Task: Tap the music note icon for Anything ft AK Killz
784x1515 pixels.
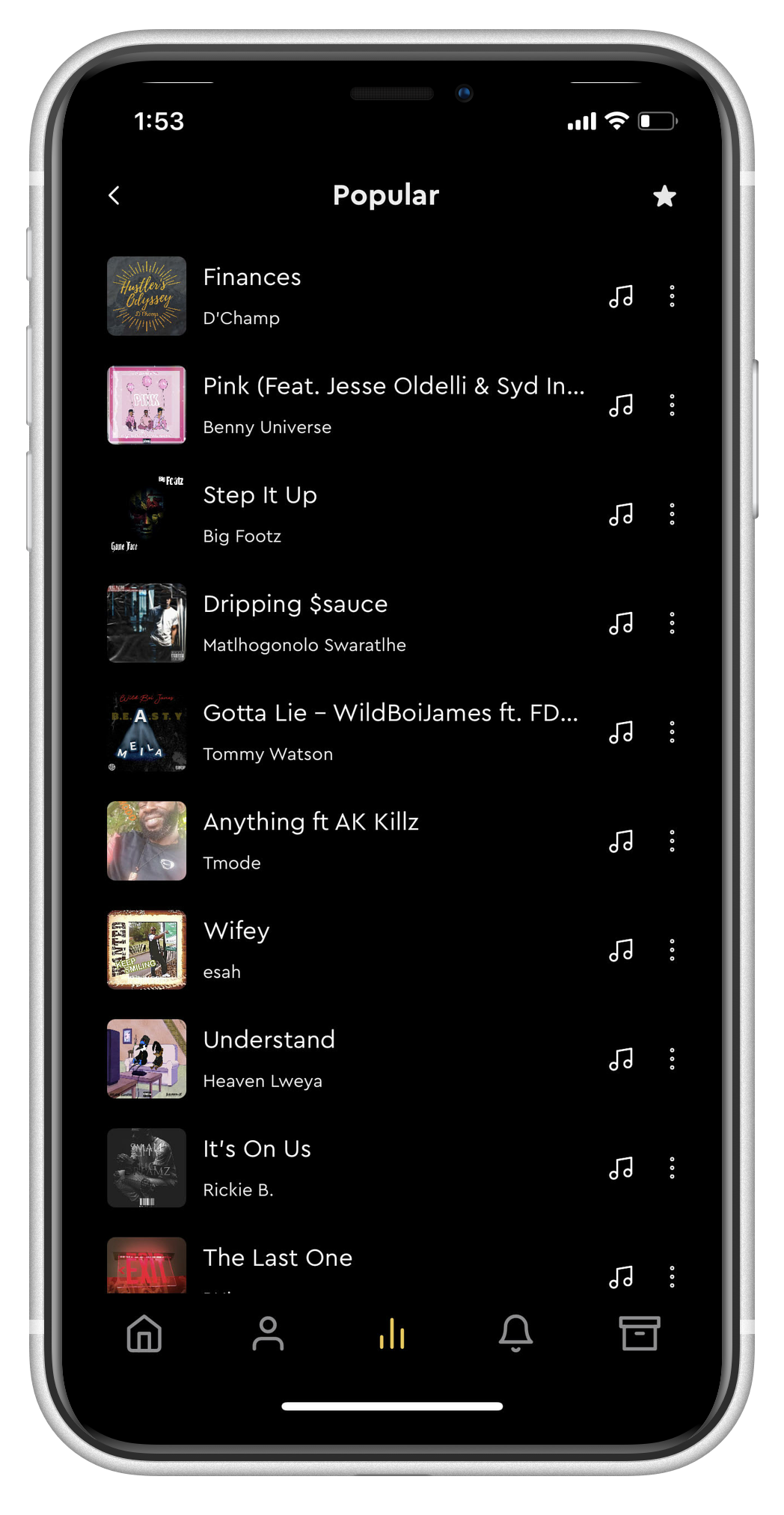Action: (x=621, y=841)
